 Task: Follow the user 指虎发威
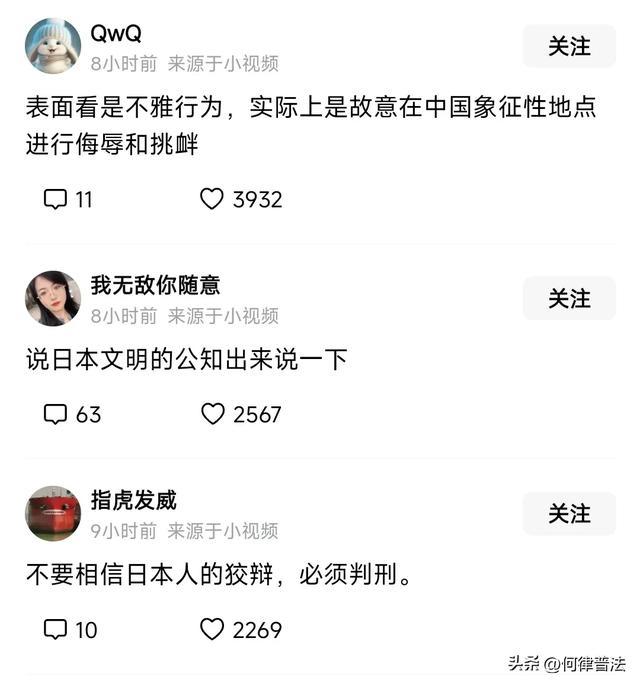pos(569,513)
